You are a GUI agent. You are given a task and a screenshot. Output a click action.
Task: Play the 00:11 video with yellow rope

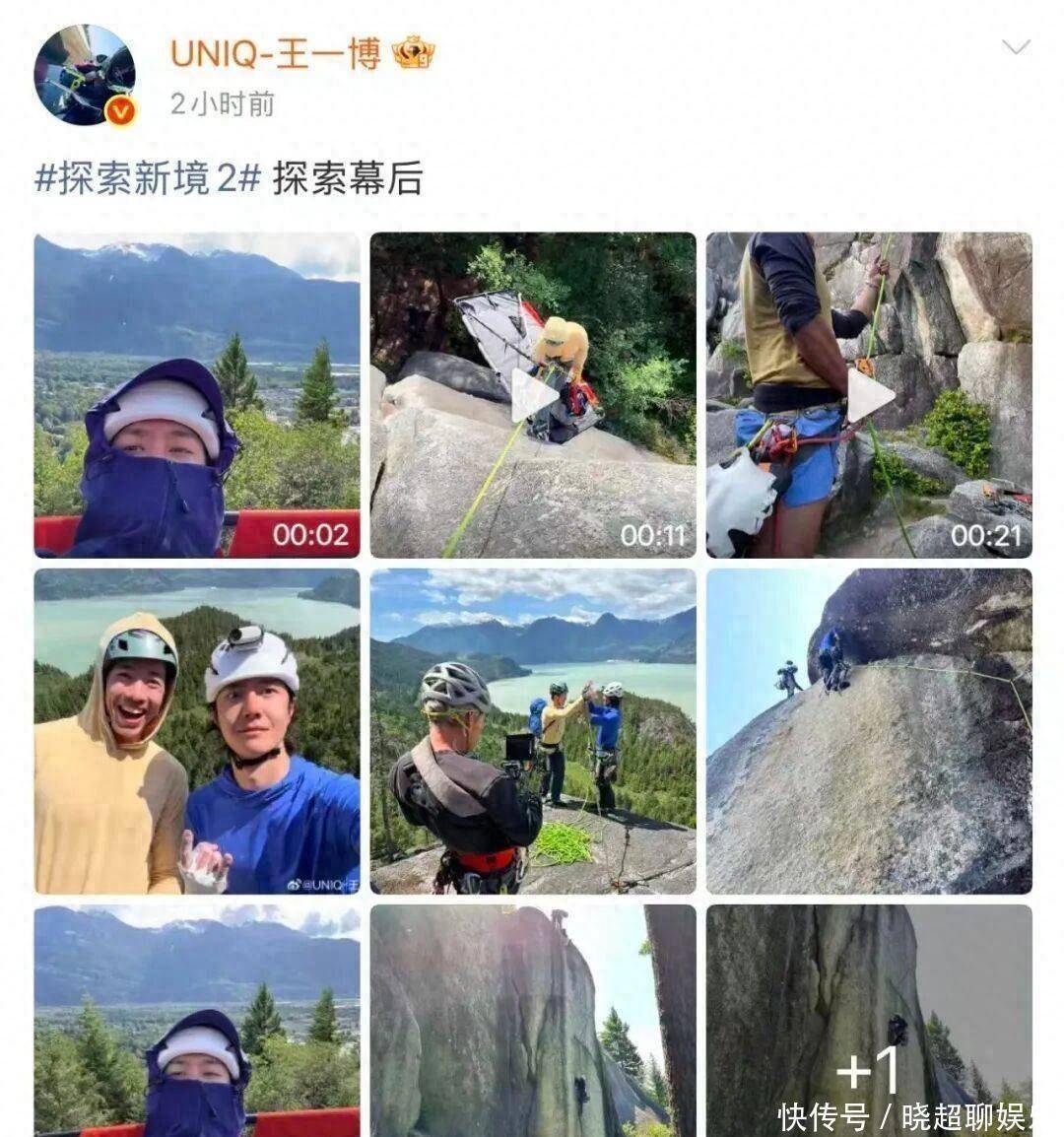click(533, 395)
